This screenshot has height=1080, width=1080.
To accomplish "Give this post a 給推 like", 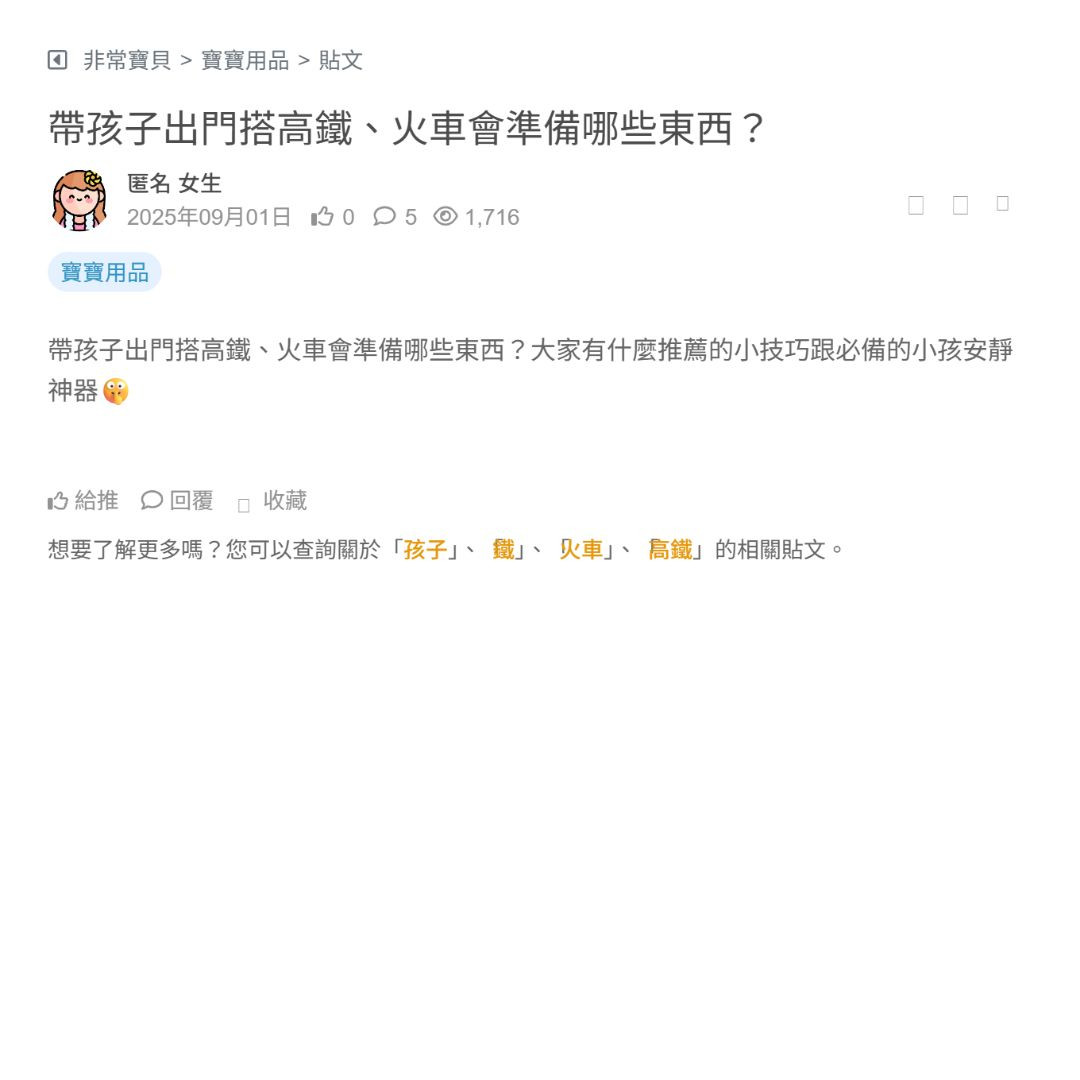I will 83,500.
